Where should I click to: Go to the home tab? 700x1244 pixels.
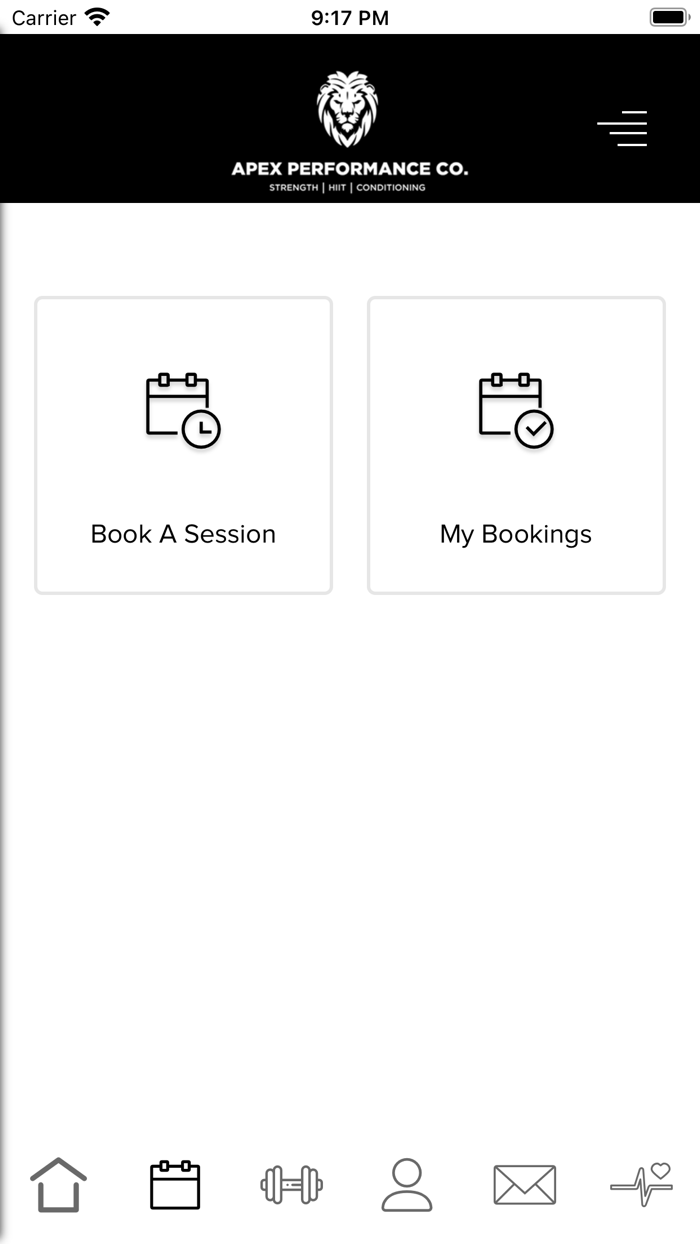58,1185
